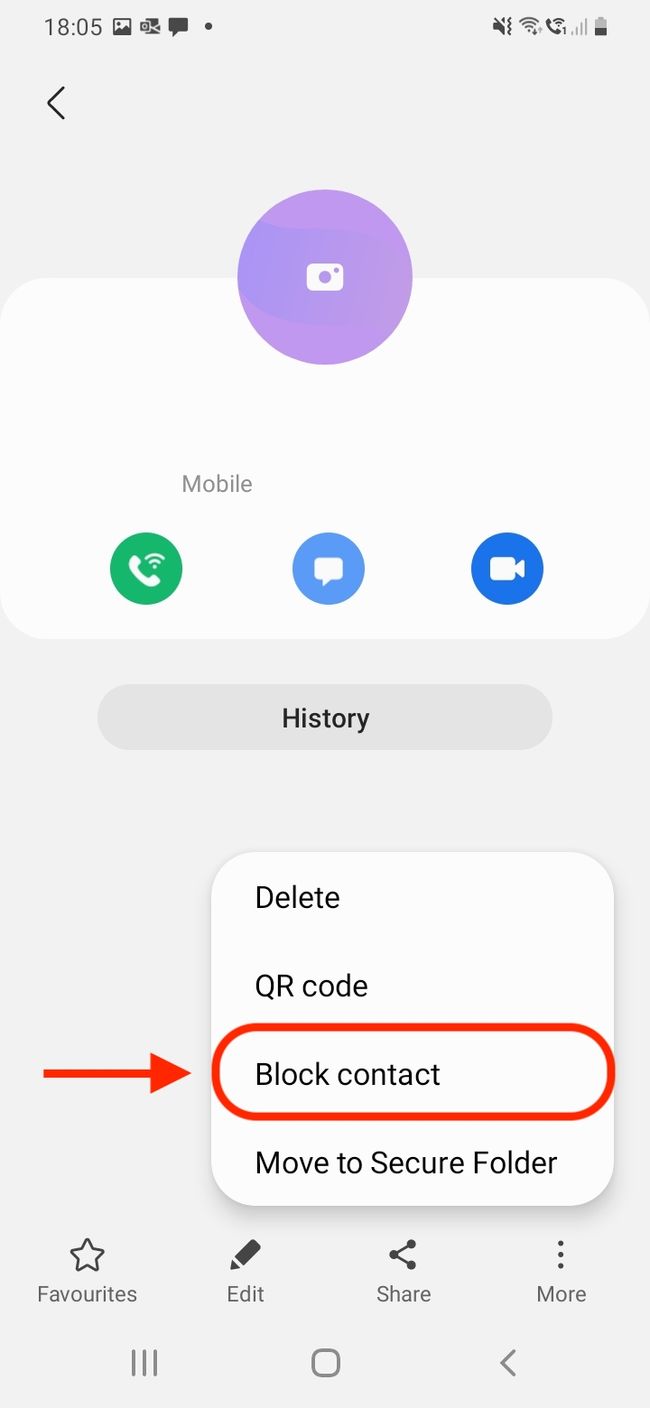Tap the contact photo camera placeholder
Screen dimensions: 650x1408
pyautogui.click(x=325, y=277)
